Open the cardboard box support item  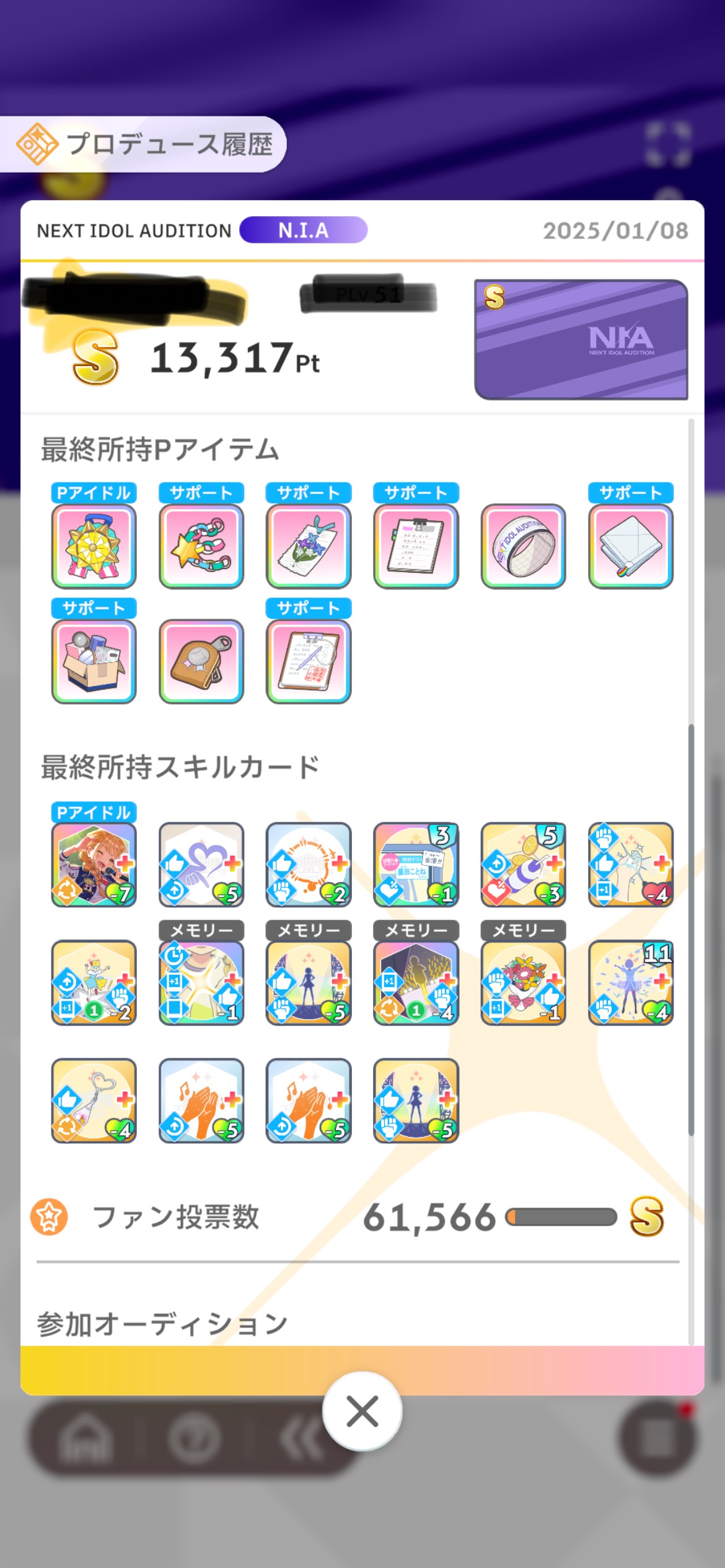(x=94, y=661)
